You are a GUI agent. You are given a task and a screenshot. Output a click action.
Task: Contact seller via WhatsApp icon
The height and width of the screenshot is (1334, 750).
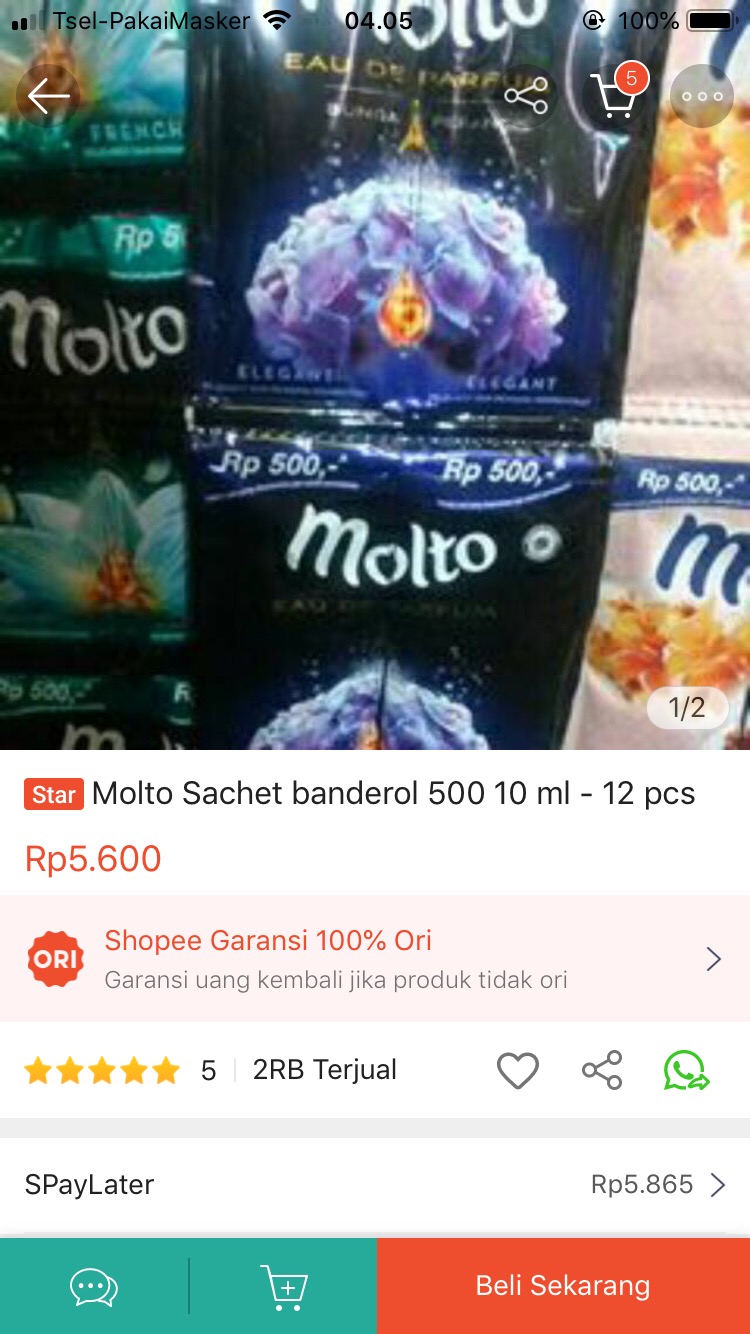point(686,1069)
